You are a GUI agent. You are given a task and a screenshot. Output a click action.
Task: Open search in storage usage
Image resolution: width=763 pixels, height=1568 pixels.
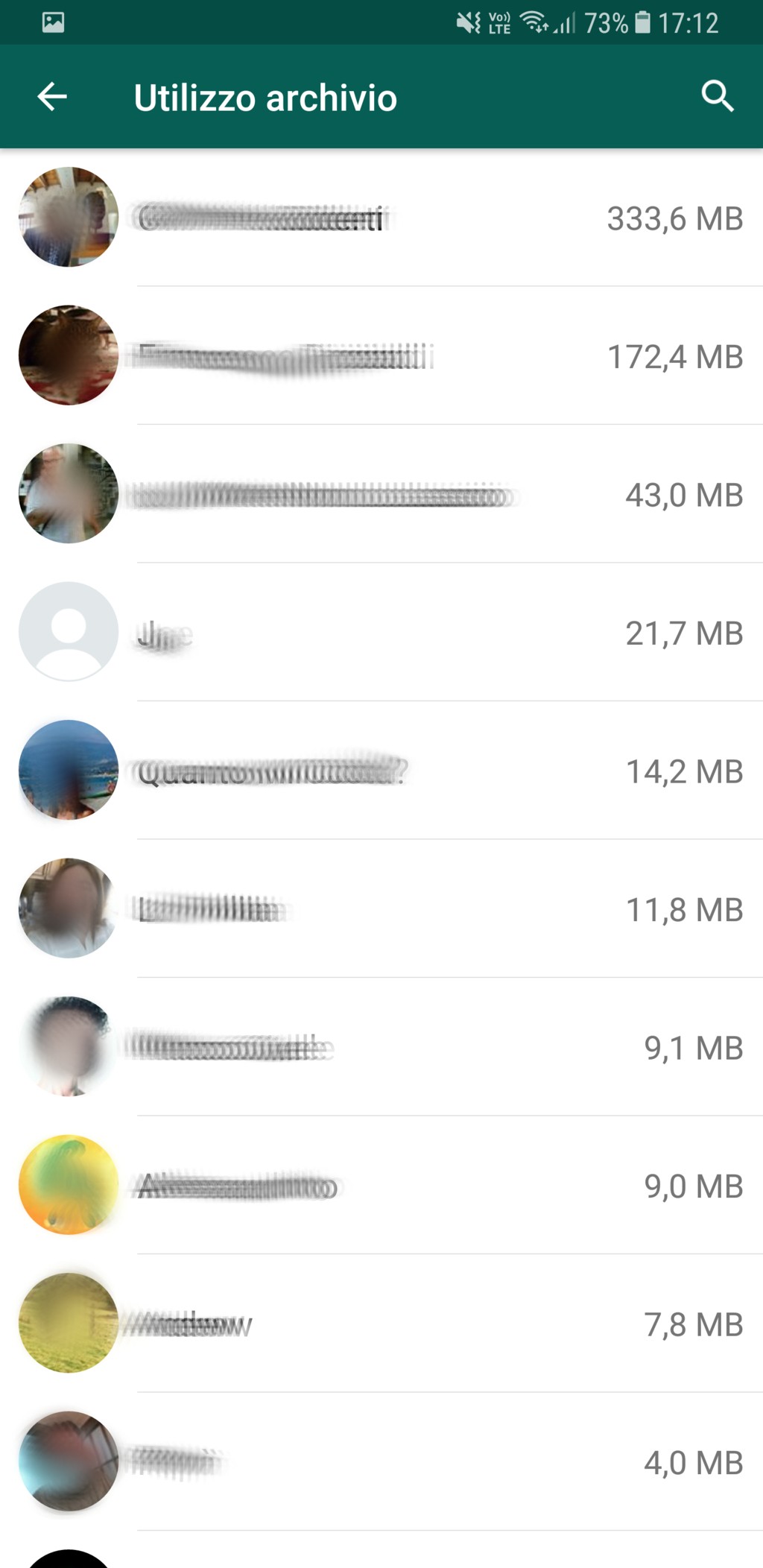tap(717, 97)
